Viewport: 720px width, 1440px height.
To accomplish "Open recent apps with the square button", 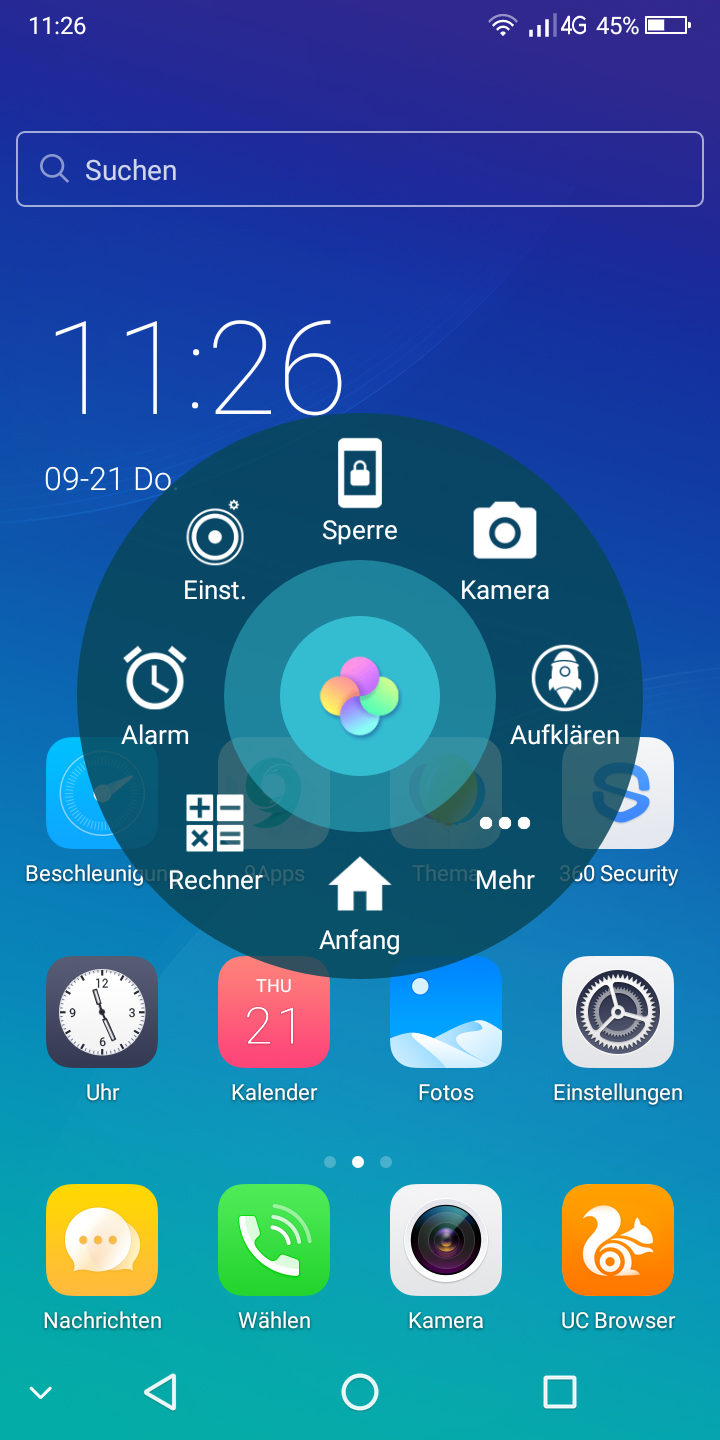I will (560, 1392).
